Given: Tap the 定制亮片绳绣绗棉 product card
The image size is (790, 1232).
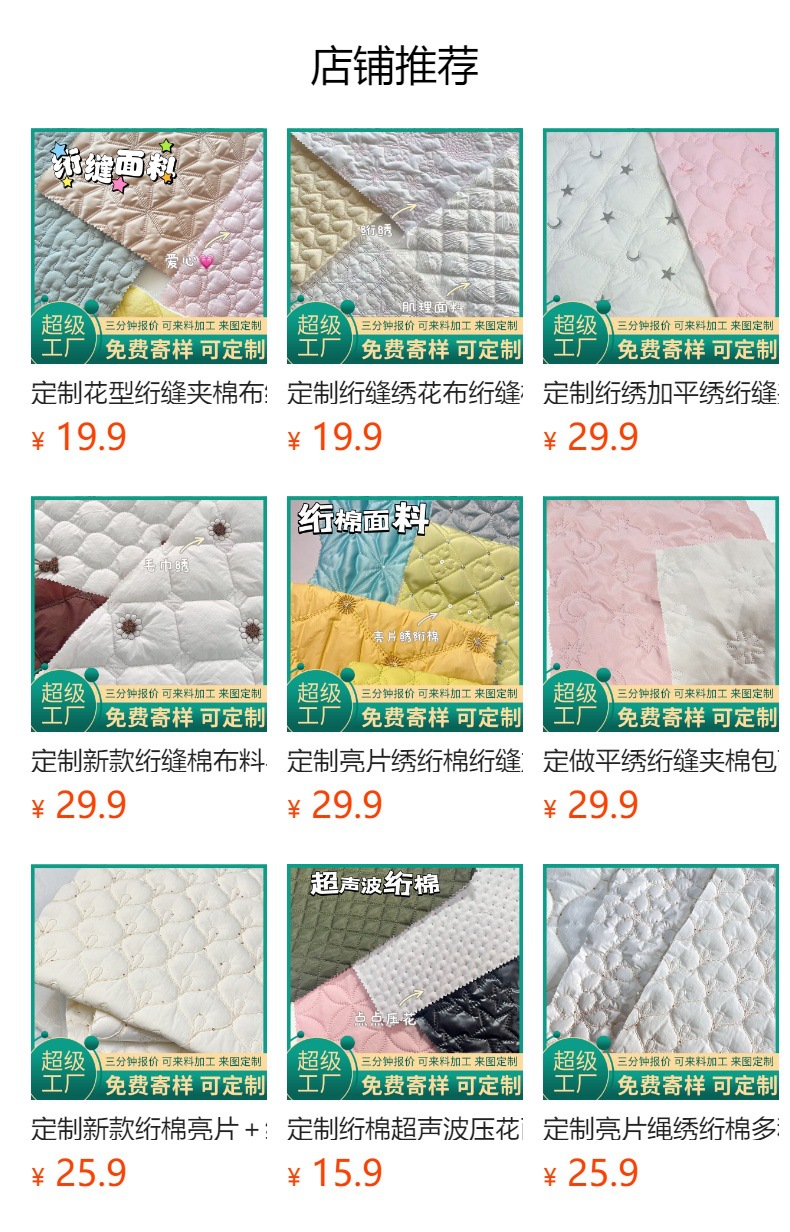Looking at the screenshot, I should 661,982.
